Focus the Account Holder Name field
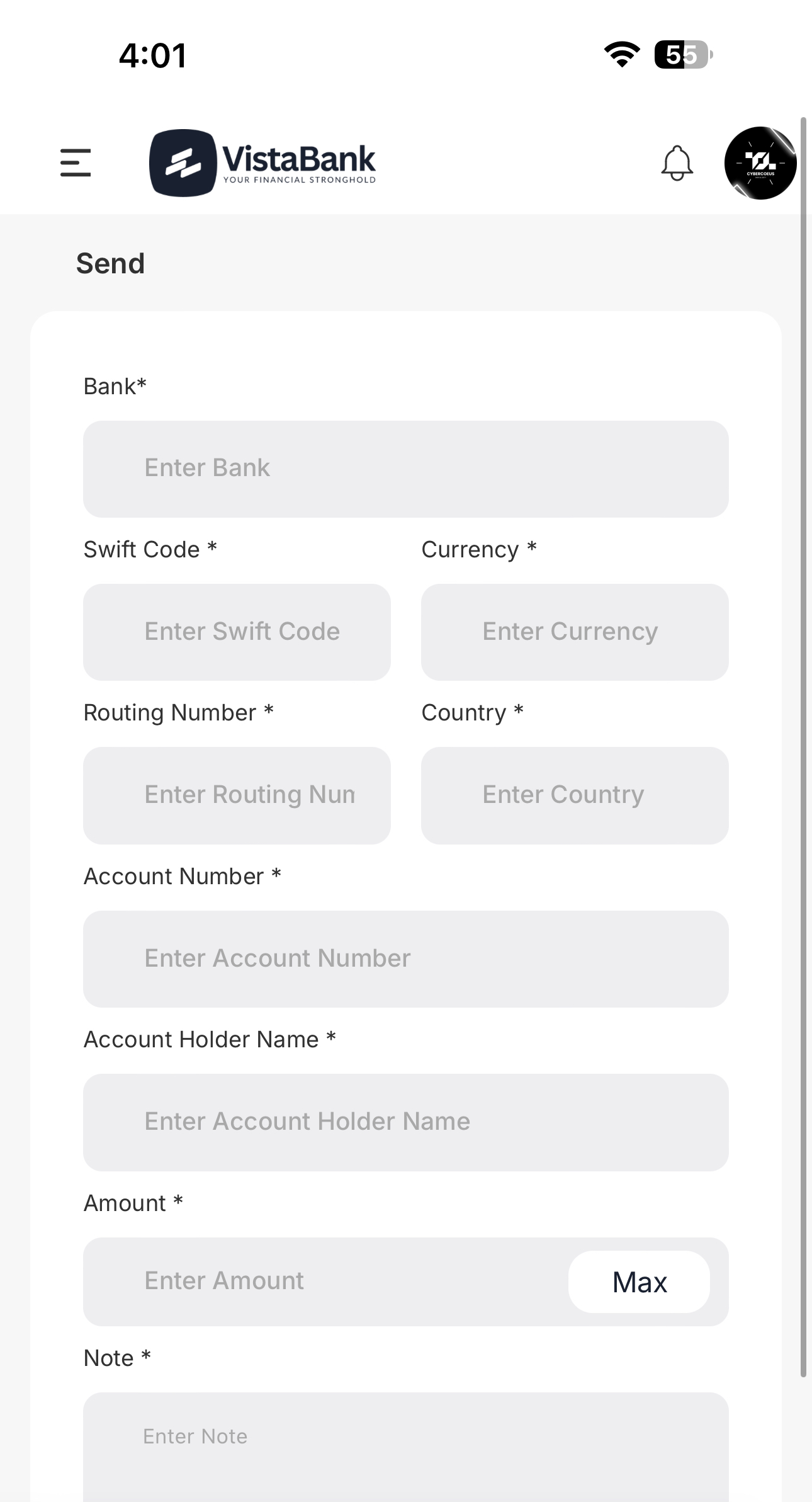 406,1122
